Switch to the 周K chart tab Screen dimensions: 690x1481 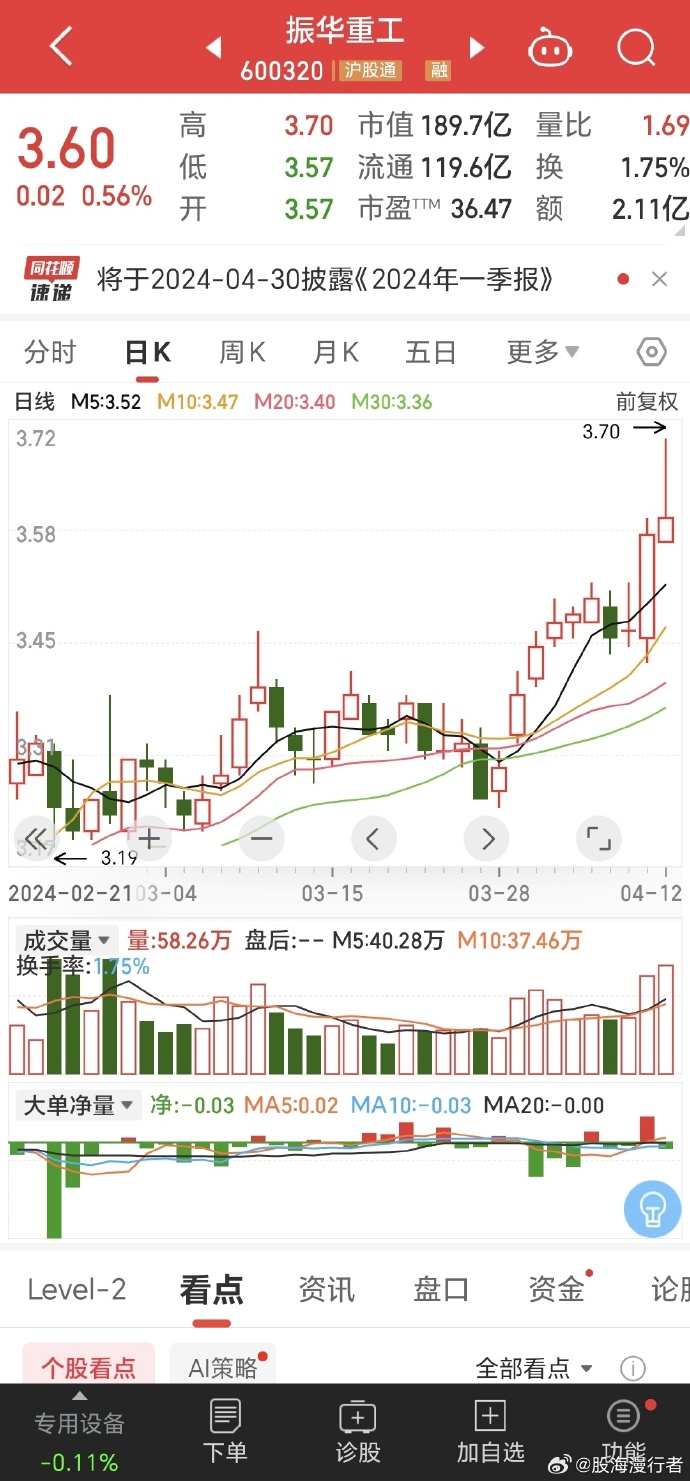coord(242,352)
